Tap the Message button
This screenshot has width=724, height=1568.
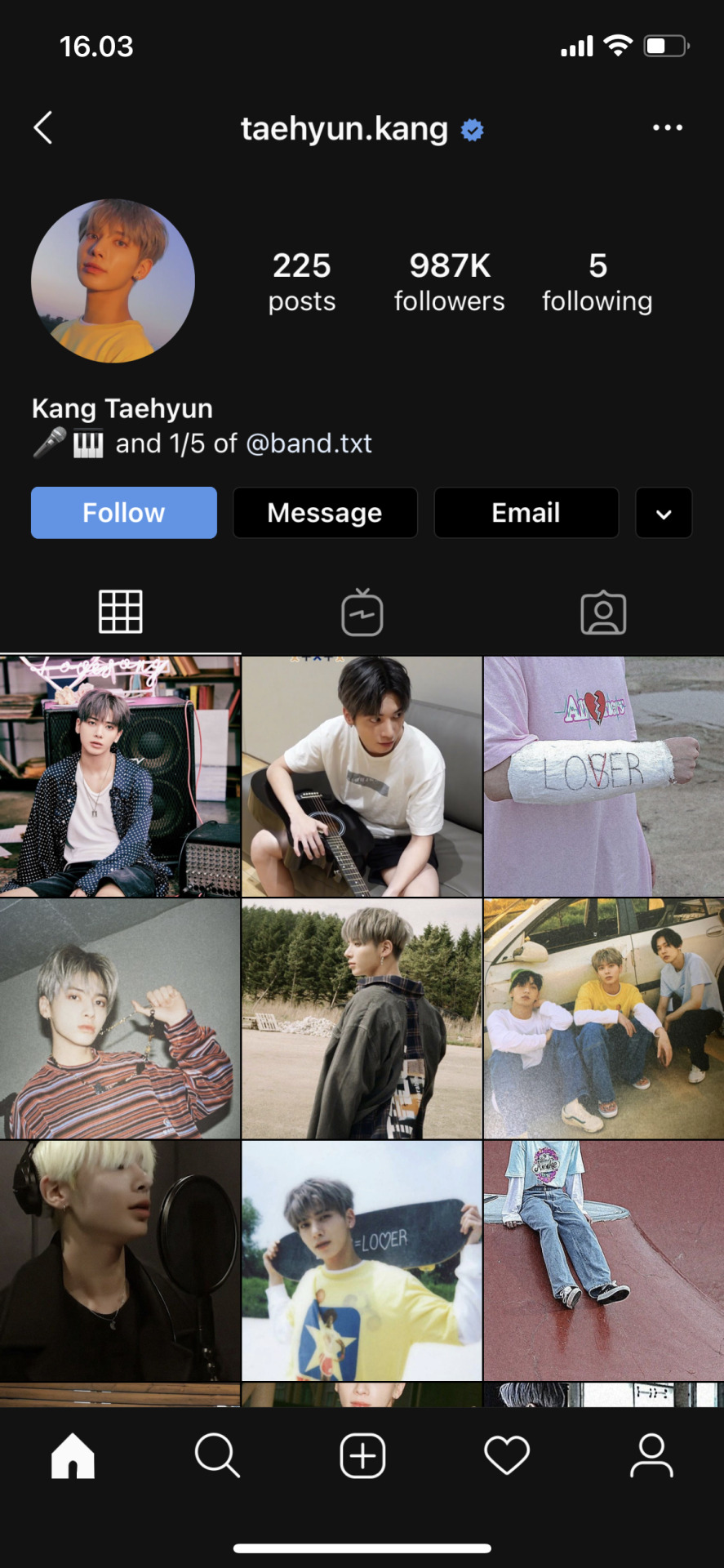click(325, 513)
